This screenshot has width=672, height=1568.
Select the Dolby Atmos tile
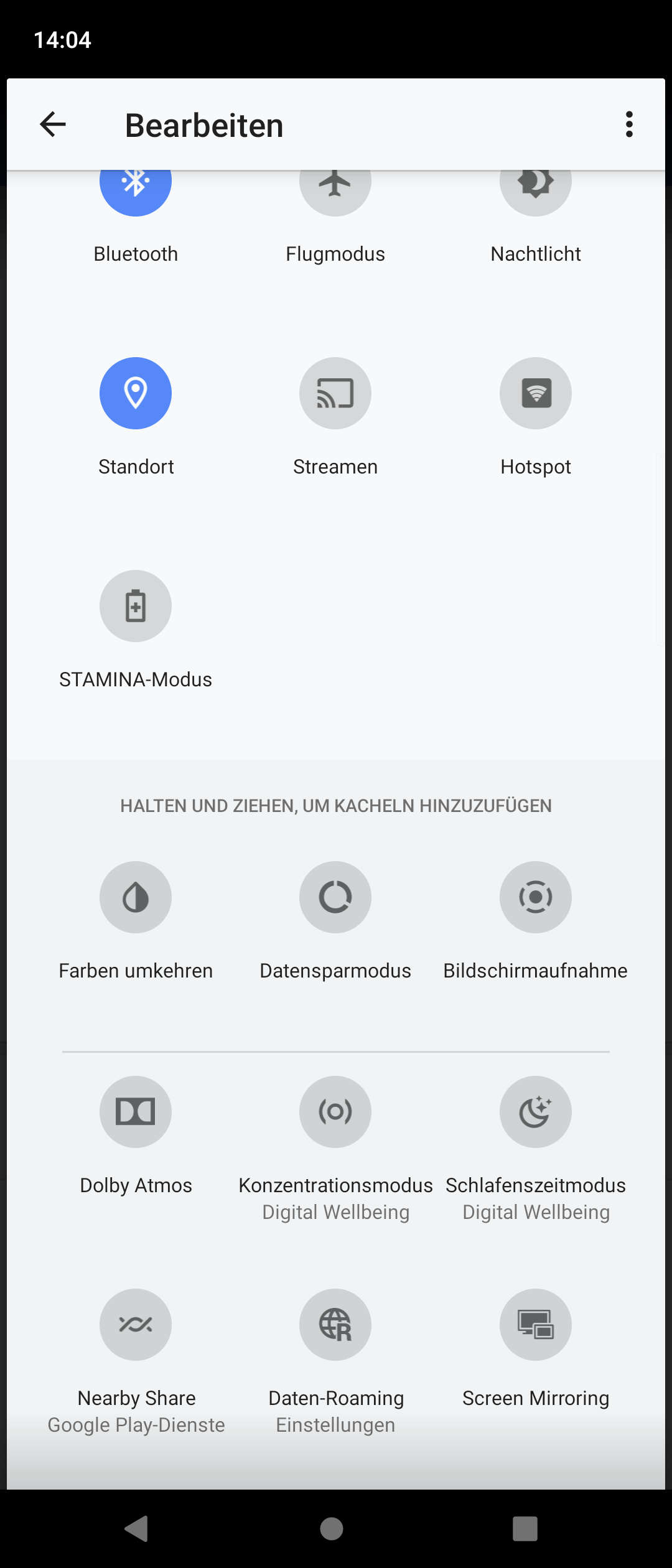[x=136, y=1112]
